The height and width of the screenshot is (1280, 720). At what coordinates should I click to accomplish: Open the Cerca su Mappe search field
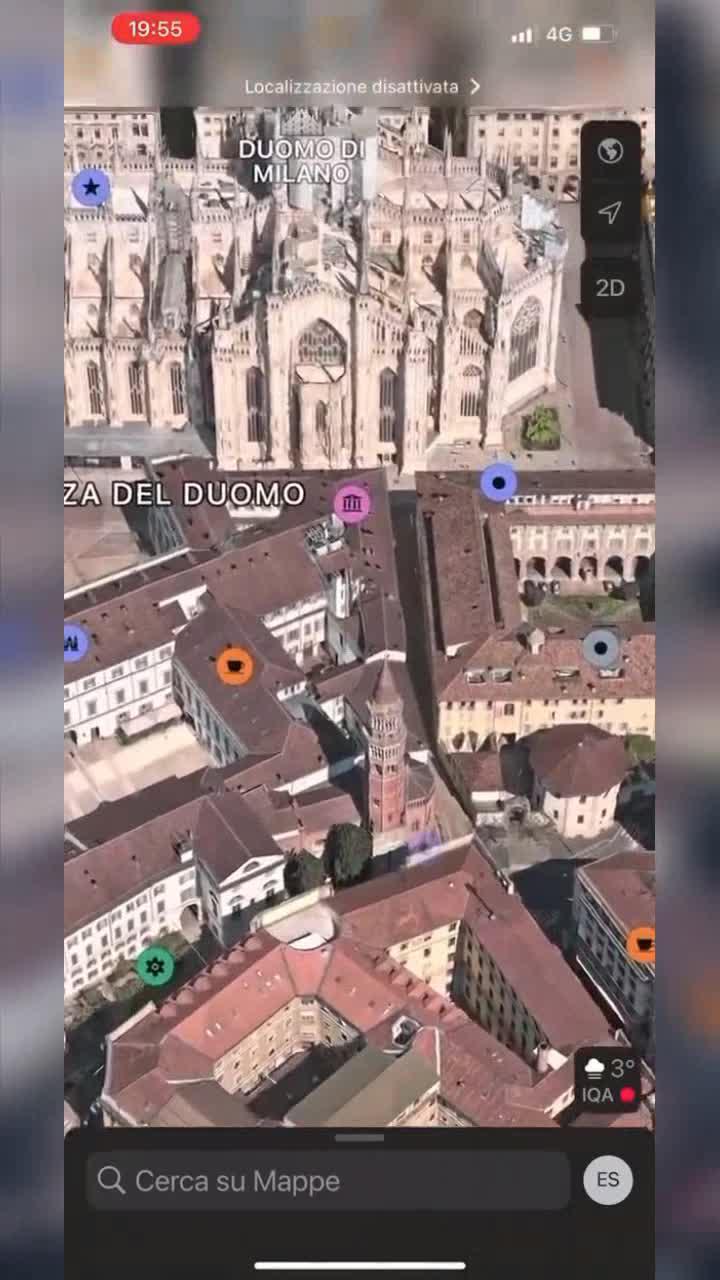pyautogui.click(x=328, y=1181)
